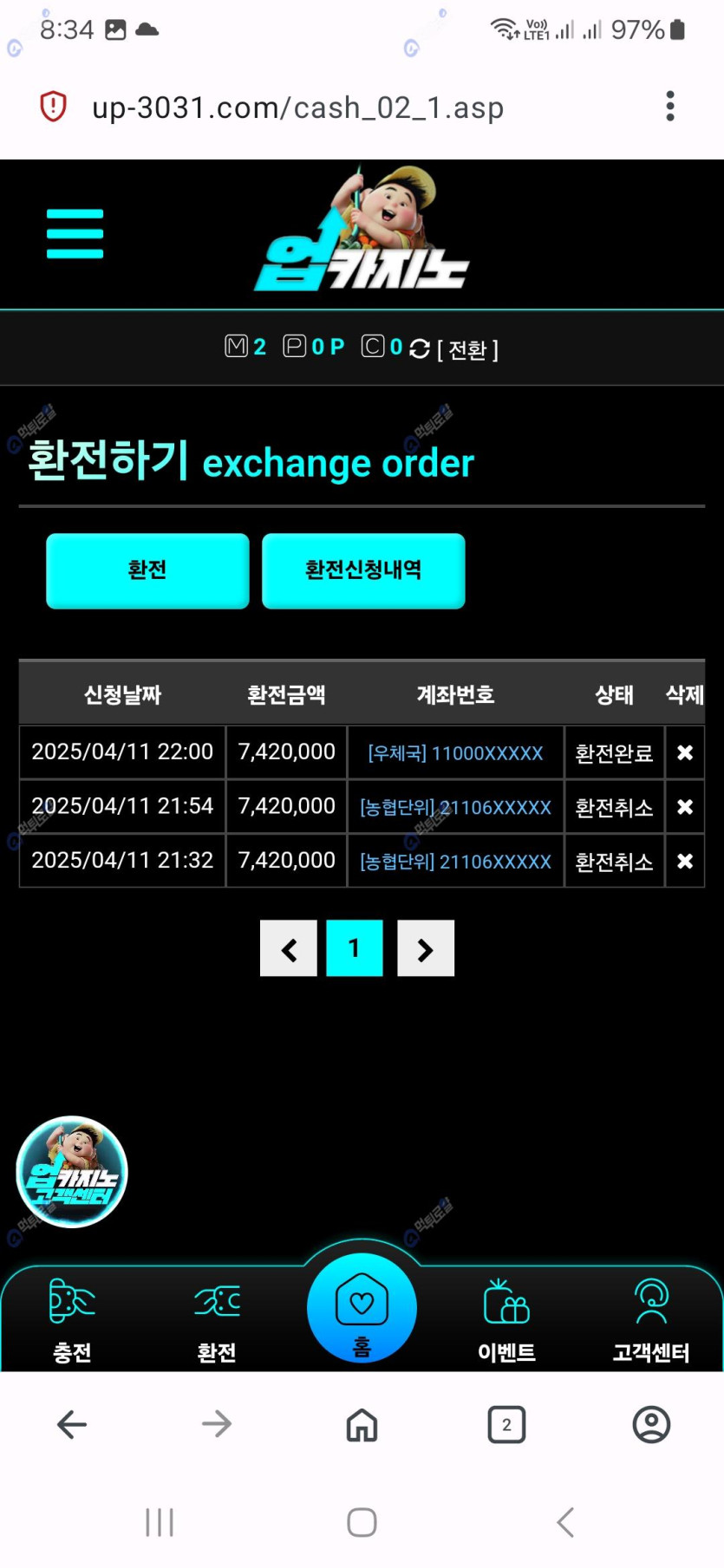Image resolution: width=724 pixels, height=1568 pixels.
Task: Open the browser overflow menu
Action: 669,107
